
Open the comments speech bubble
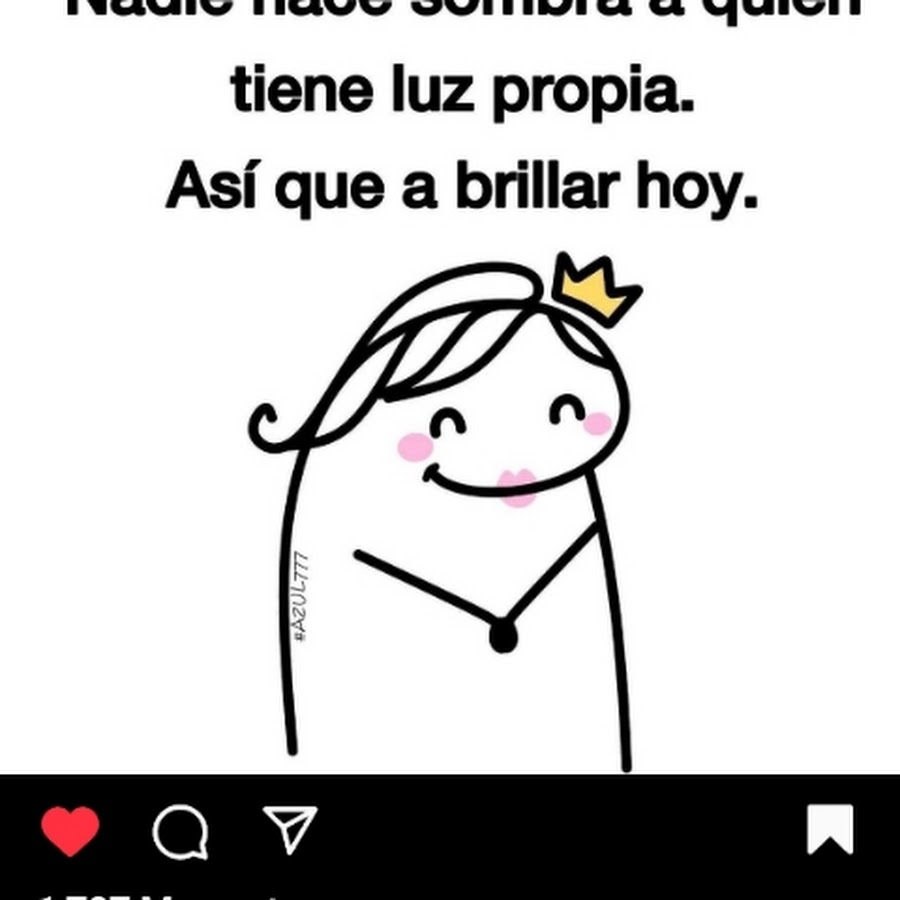(x=180, y=831)
